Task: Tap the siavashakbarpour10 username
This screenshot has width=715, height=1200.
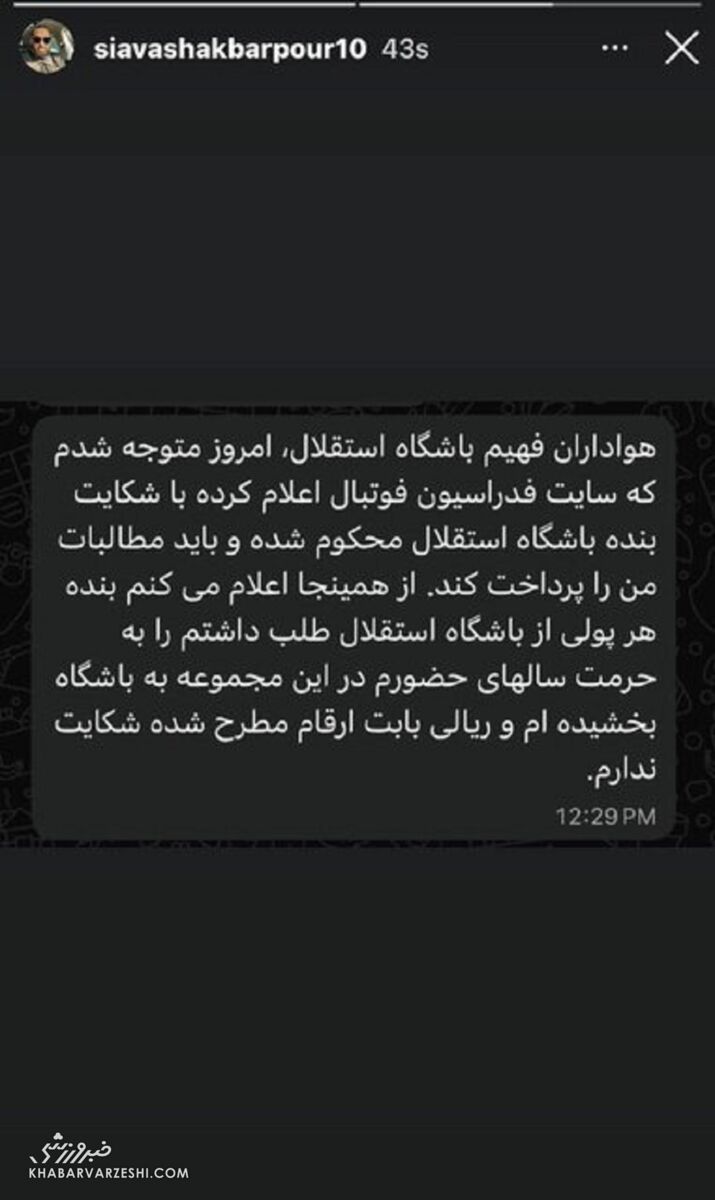Action: [x=229, y=48]
